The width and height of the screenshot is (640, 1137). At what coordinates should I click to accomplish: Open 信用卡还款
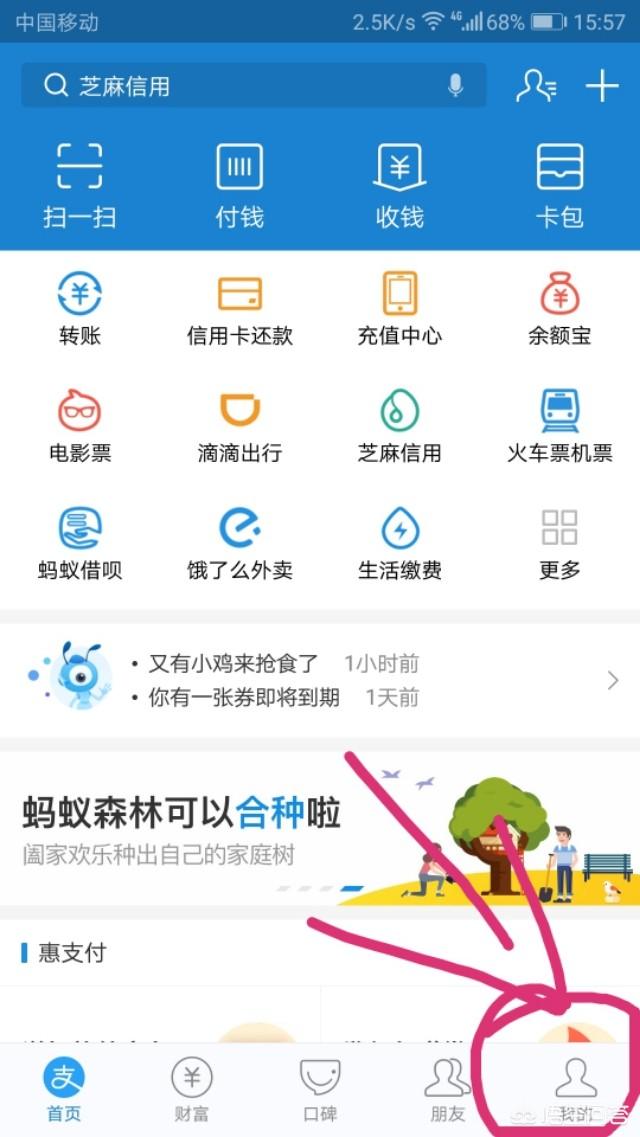pos(240,308)
